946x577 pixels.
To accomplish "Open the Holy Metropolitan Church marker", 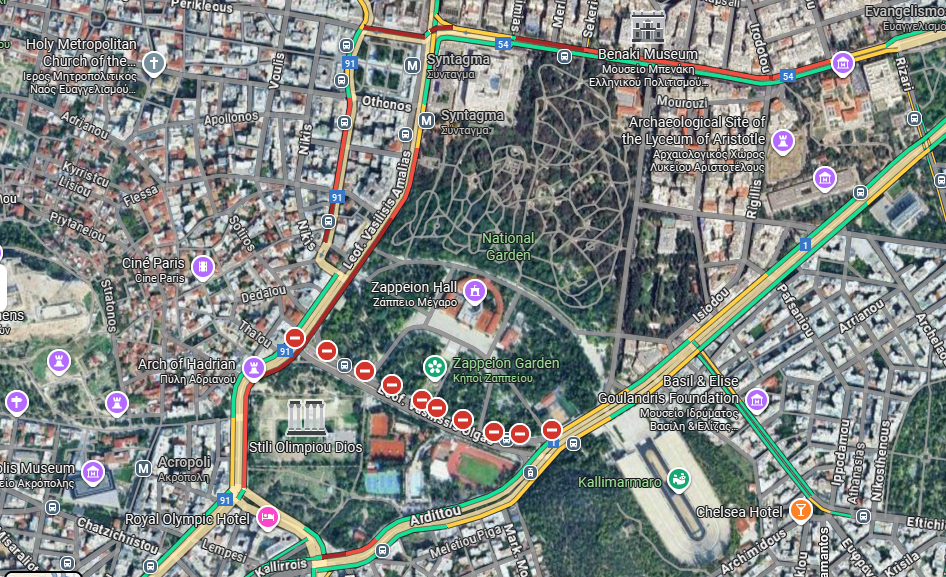I will [153, 65].
